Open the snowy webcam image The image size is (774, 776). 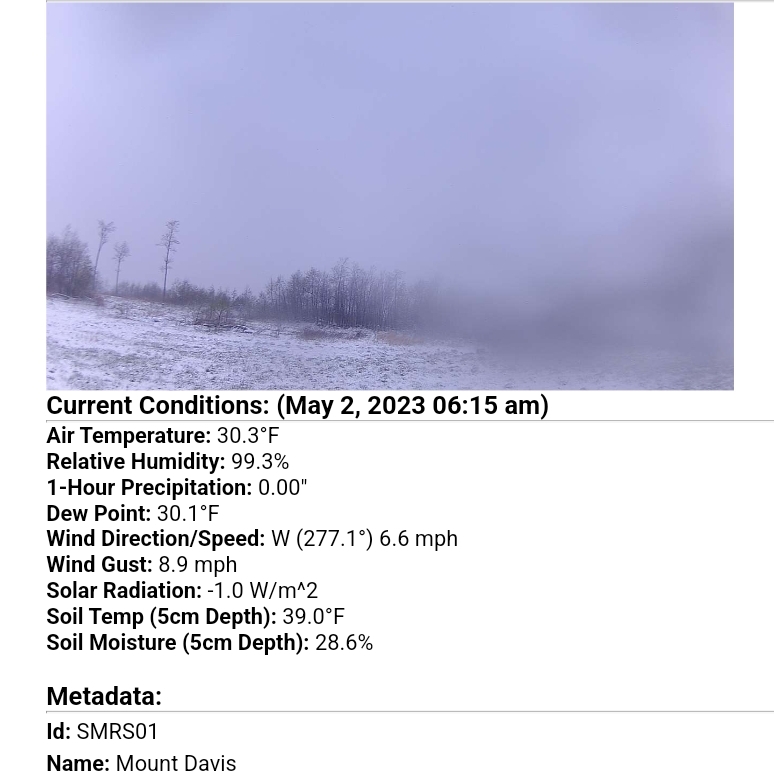click(390, 196)
